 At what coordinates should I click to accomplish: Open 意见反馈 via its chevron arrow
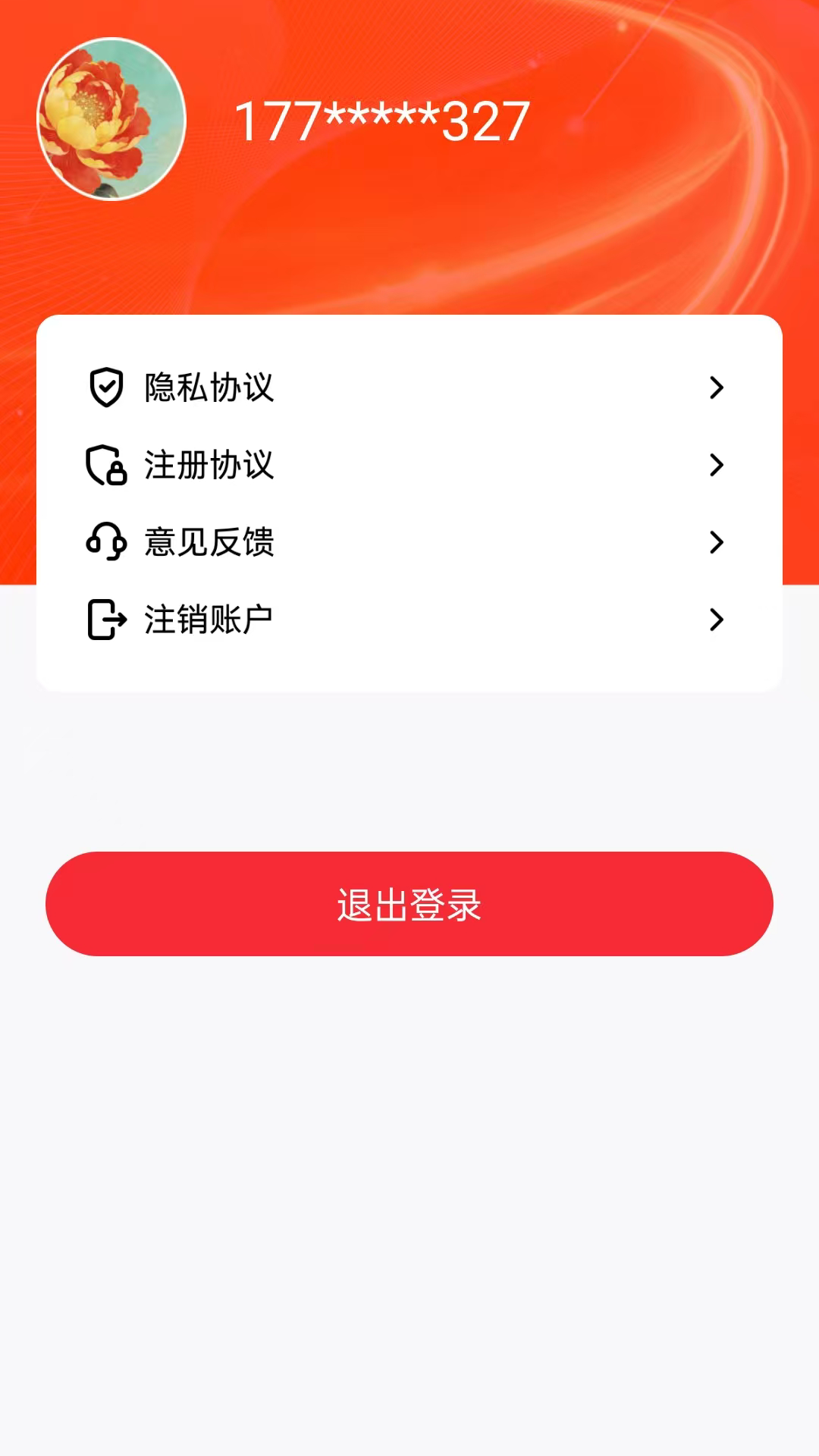pos(716,542)
